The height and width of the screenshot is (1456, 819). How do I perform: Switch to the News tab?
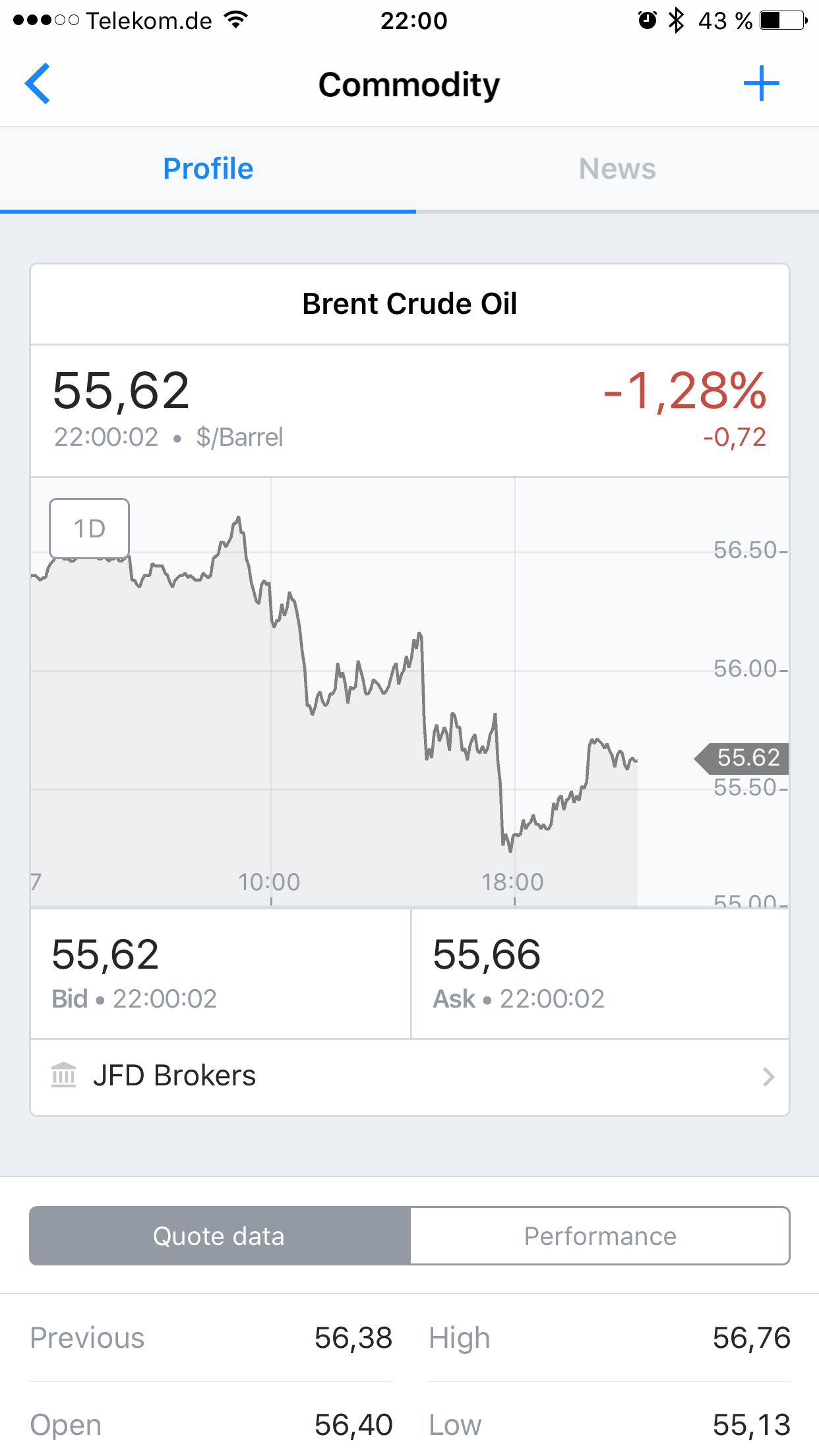(x=617, y=169)
